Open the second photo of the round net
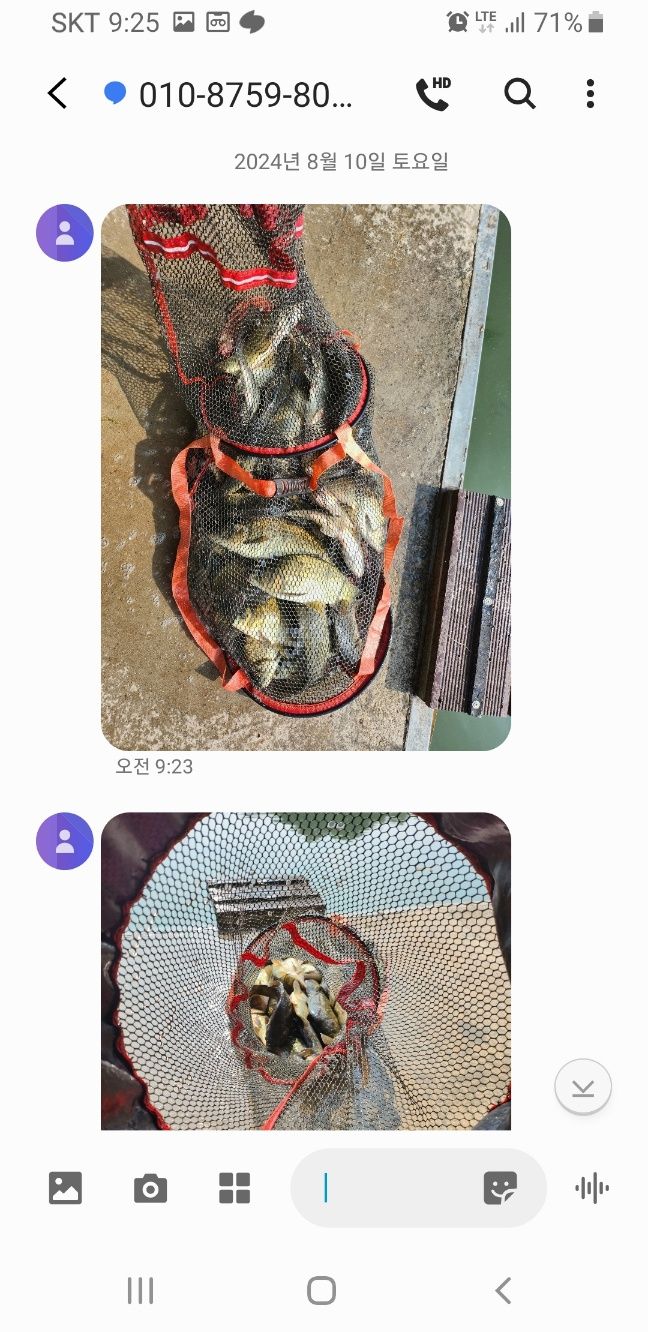This screenshot has height=1332, width=648. [x=306, y=970]
